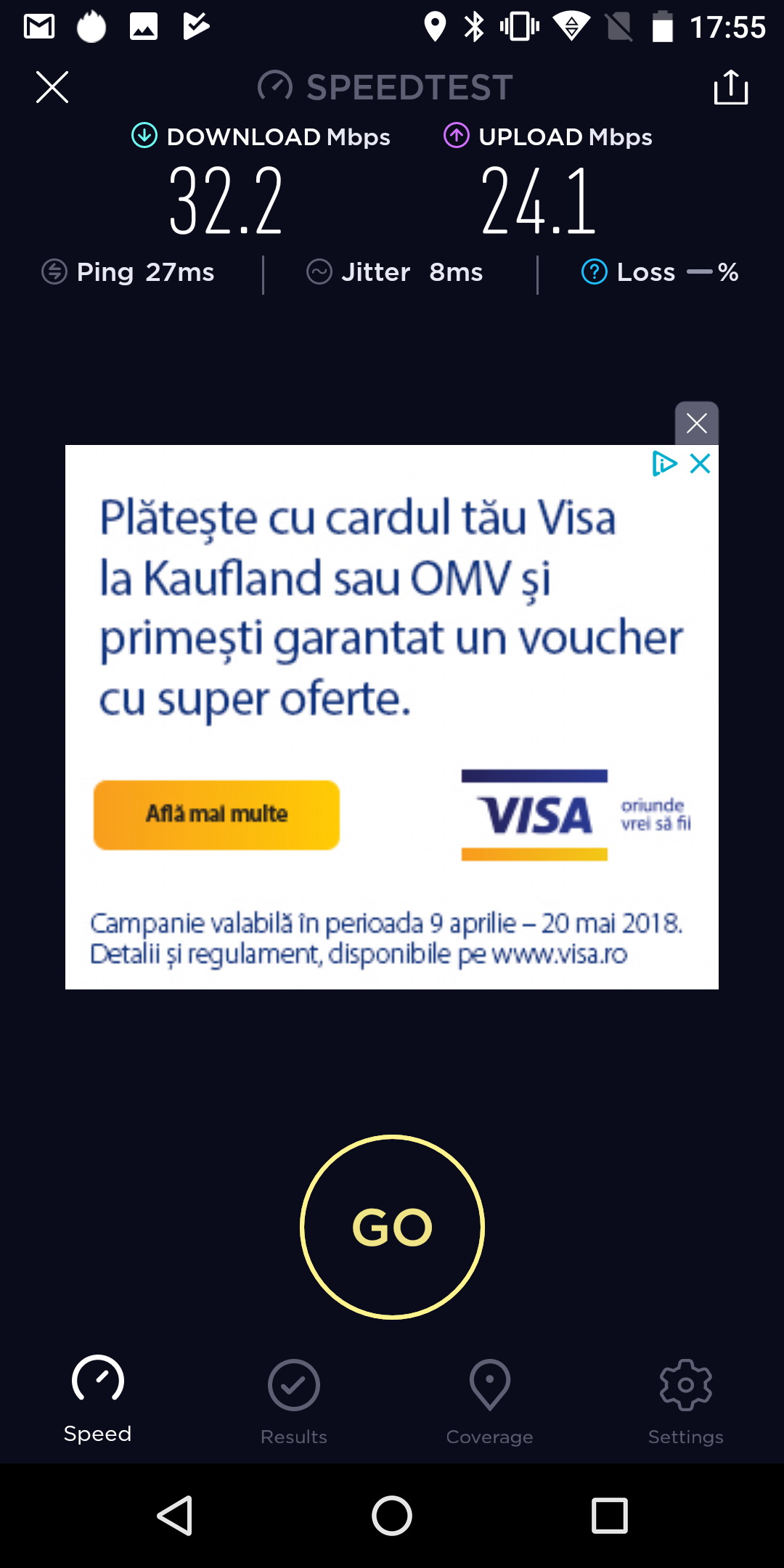
Task: Open recent apps from navigation bar
Action: (609, 1516)
